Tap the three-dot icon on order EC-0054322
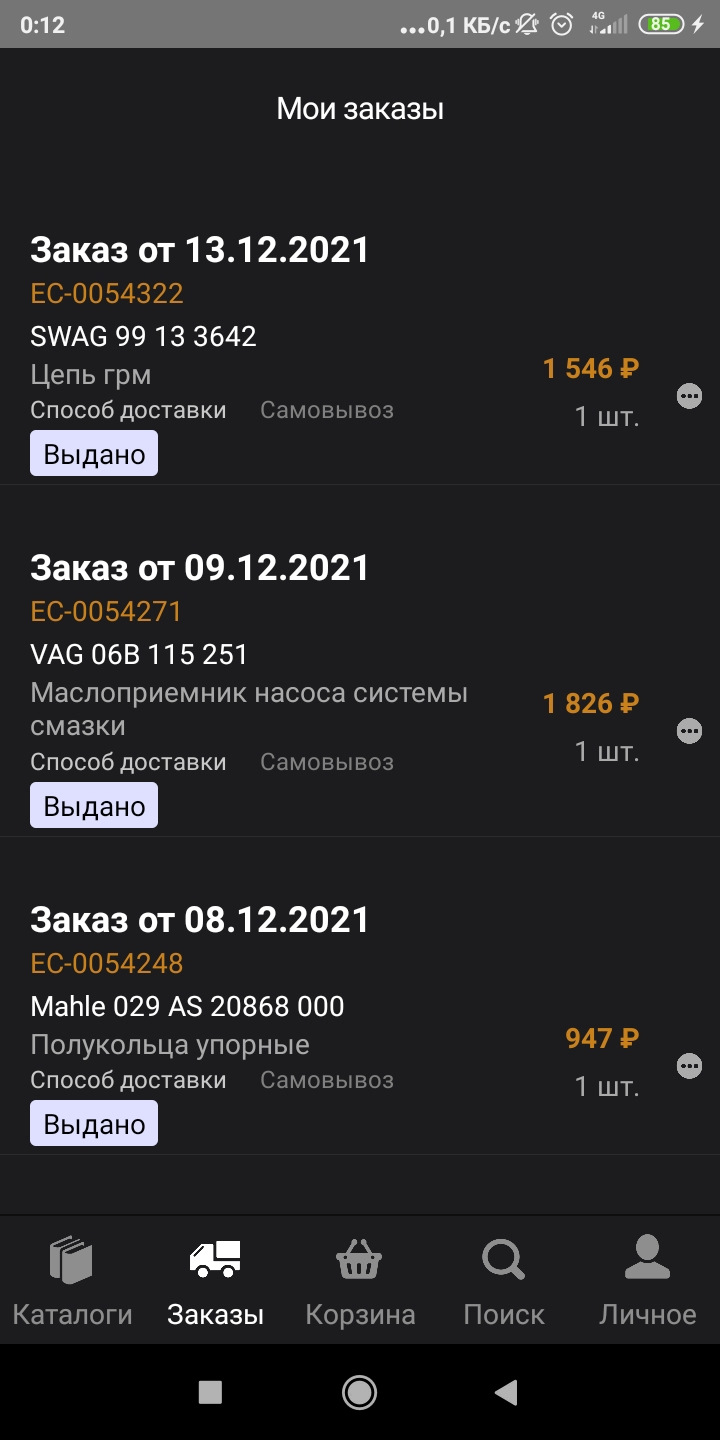This screenshot has width=720, height=1440. point(689,395)
